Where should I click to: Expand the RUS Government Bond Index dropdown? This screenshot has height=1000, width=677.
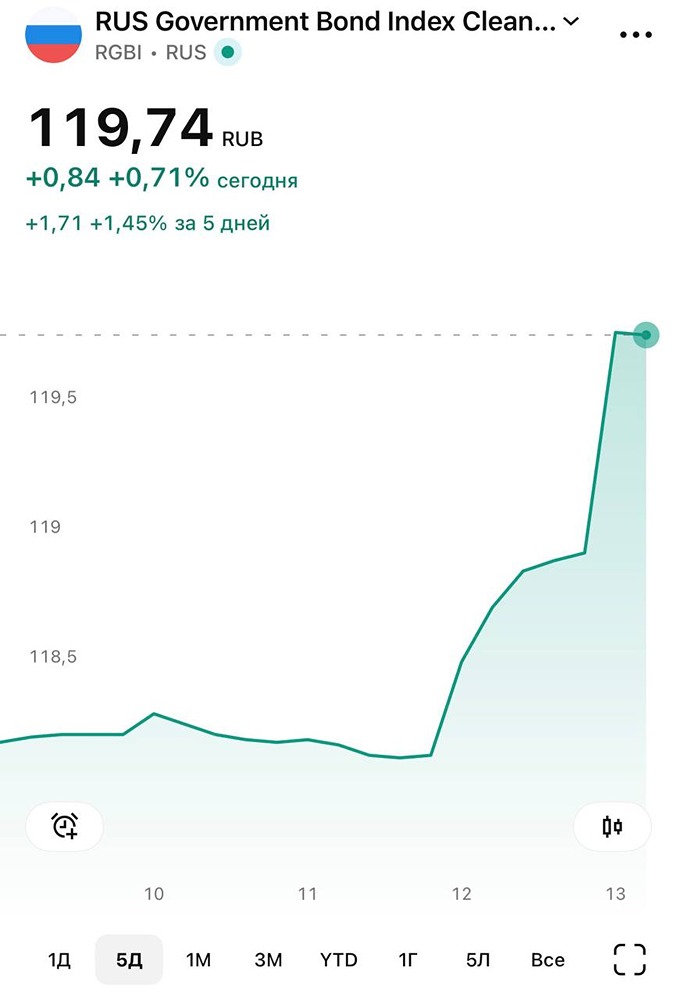571,21
